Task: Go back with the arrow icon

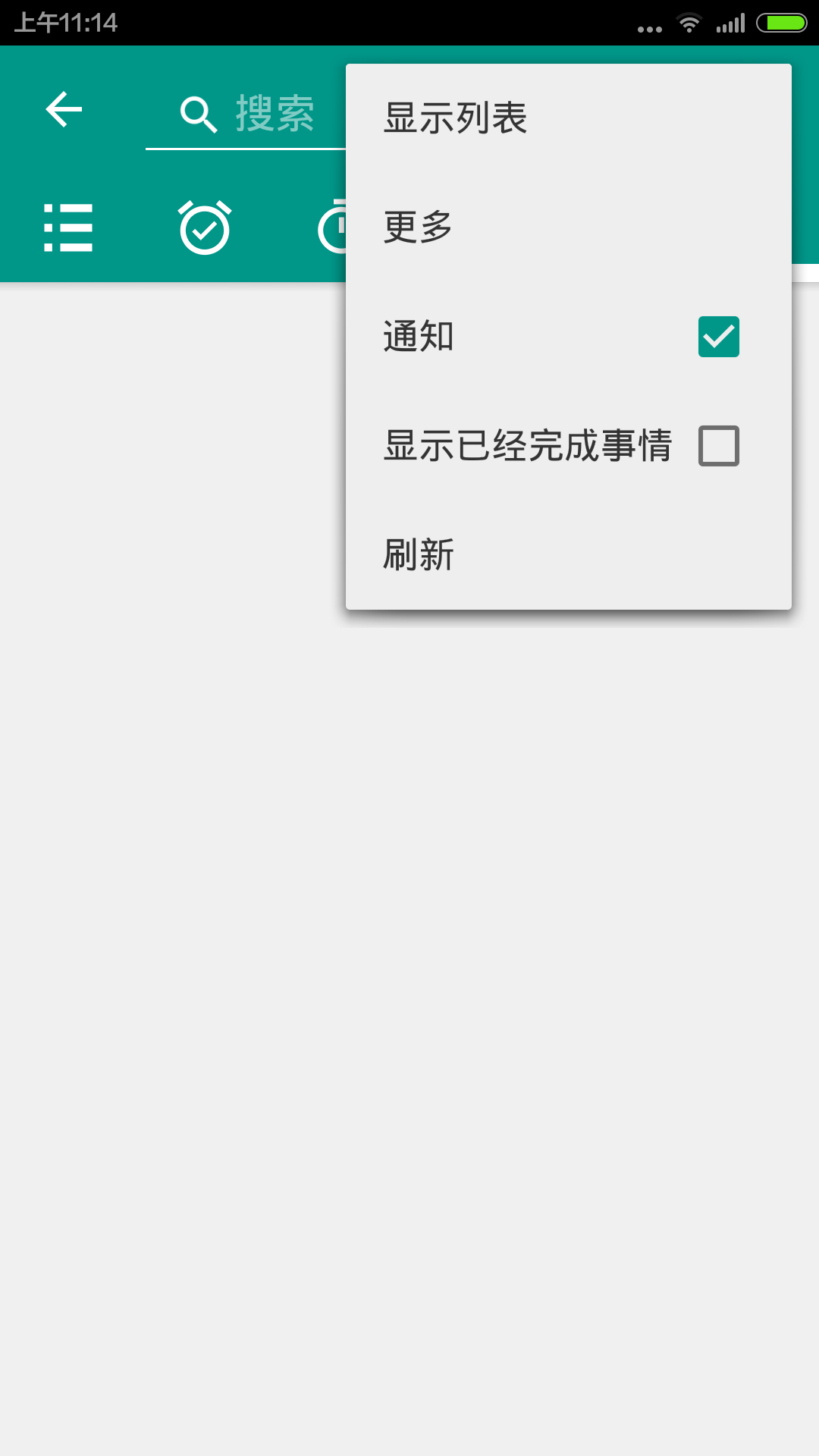Action: click(64, 110)
